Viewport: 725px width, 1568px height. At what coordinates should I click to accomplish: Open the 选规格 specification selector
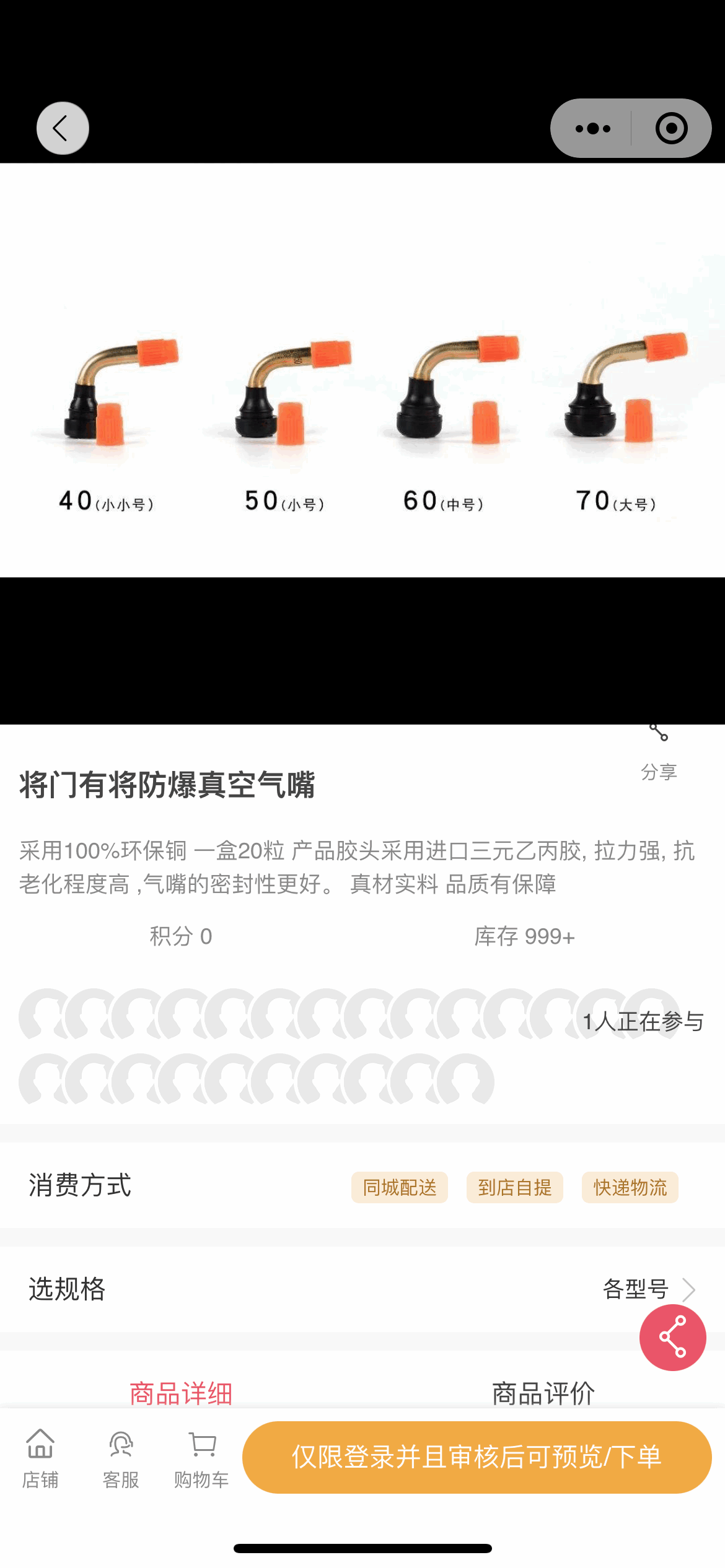(362, 1289)
